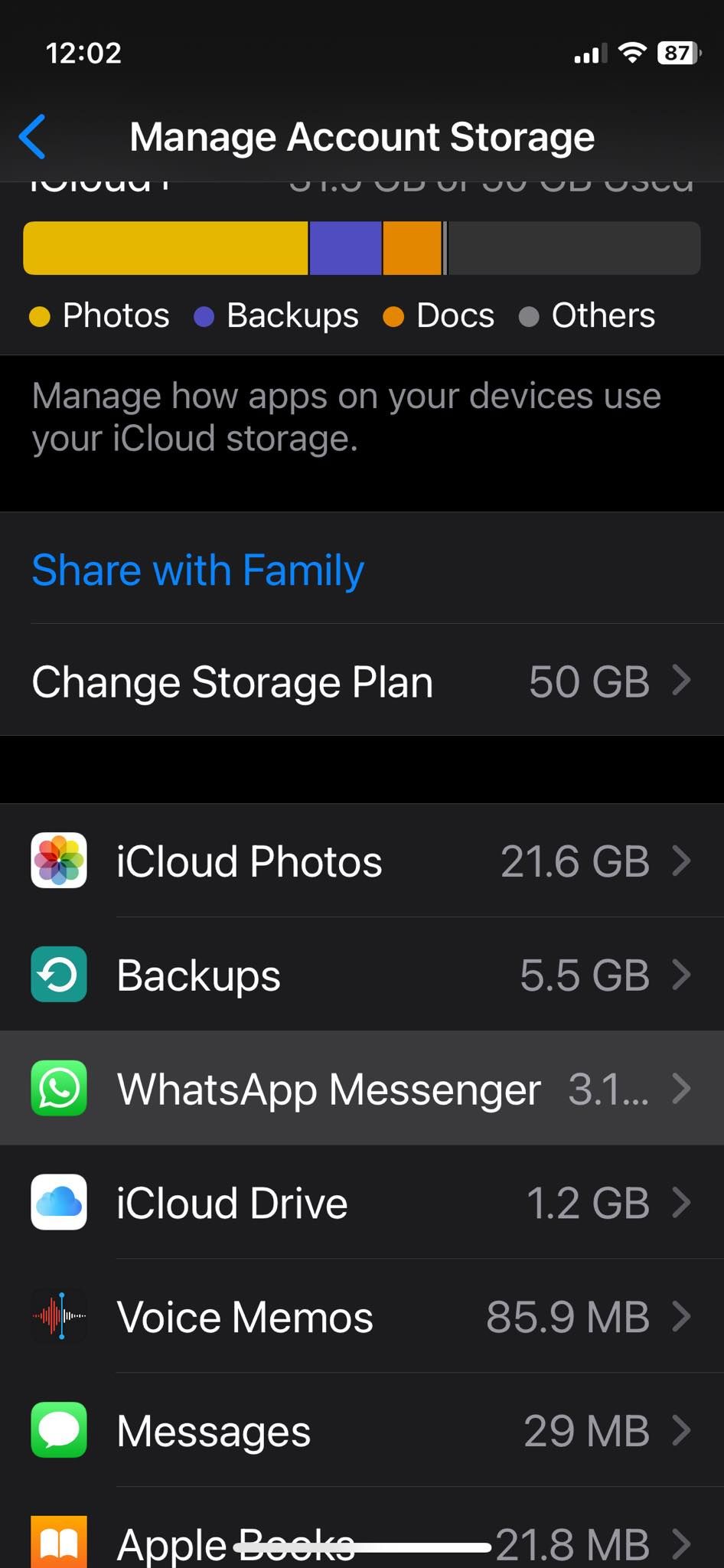The width and height of the screenshot is (724, 1568).
Task: Select the Messages speech bubble icon
Action: click(59, 1430)
